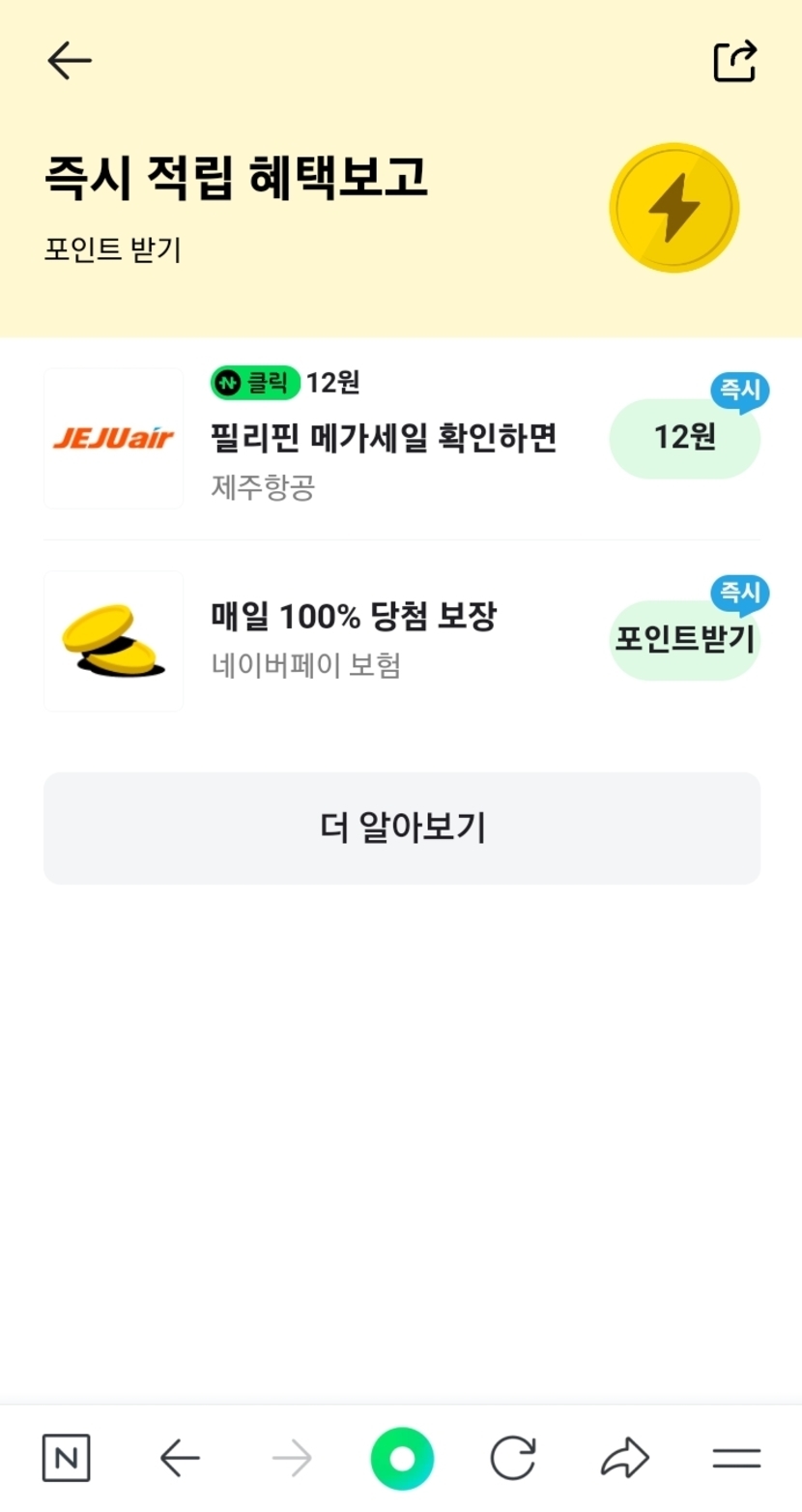This screenshot has width=802, height=1512.
Task: Tap the green circle search button
Action: pos(402,1458)
